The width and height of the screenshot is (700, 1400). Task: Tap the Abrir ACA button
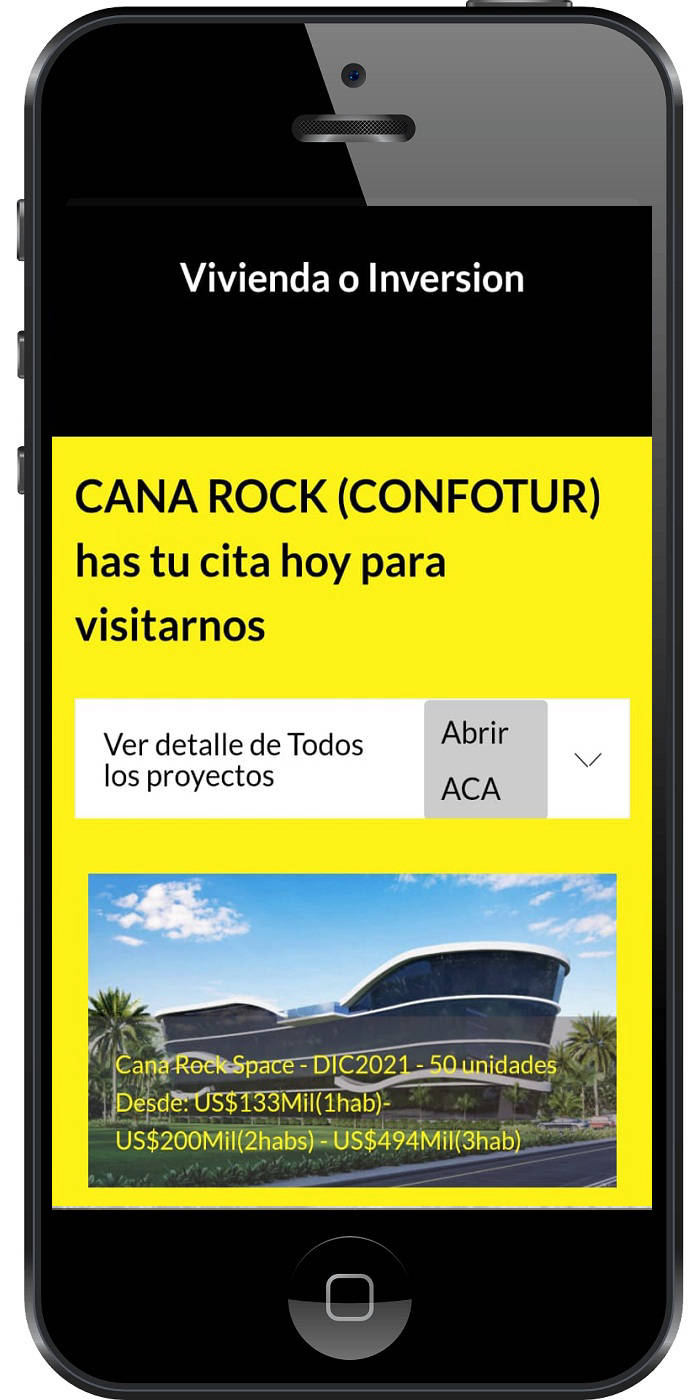pyautogui.click(x=485, y=759)
